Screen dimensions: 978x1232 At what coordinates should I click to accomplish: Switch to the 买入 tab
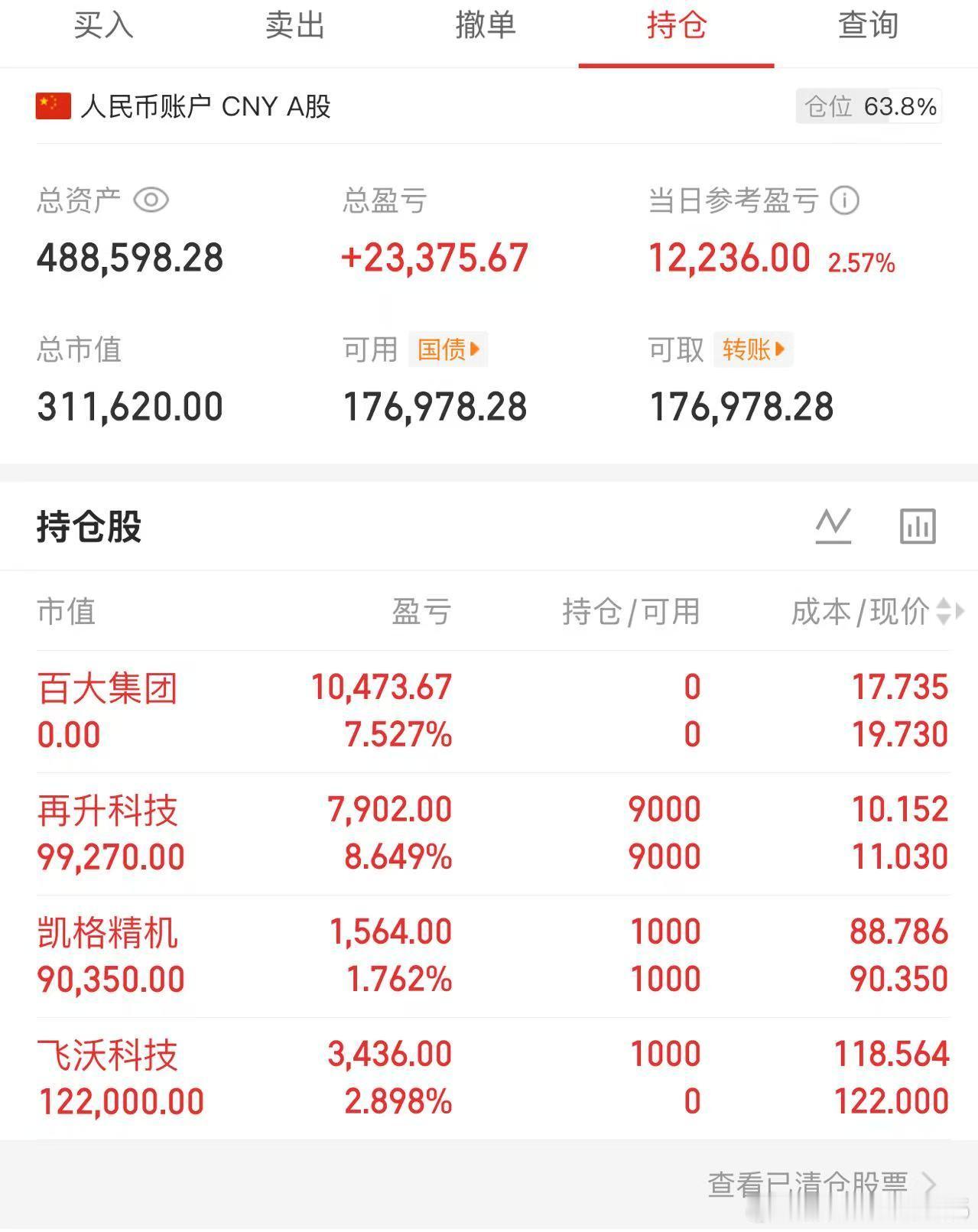(102, 25)
